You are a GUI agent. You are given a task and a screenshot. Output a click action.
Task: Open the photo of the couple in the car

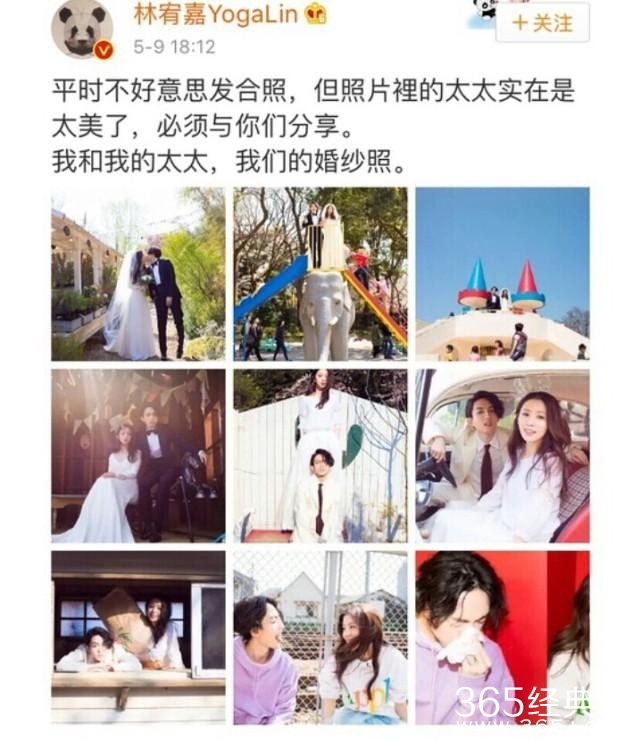502,456
